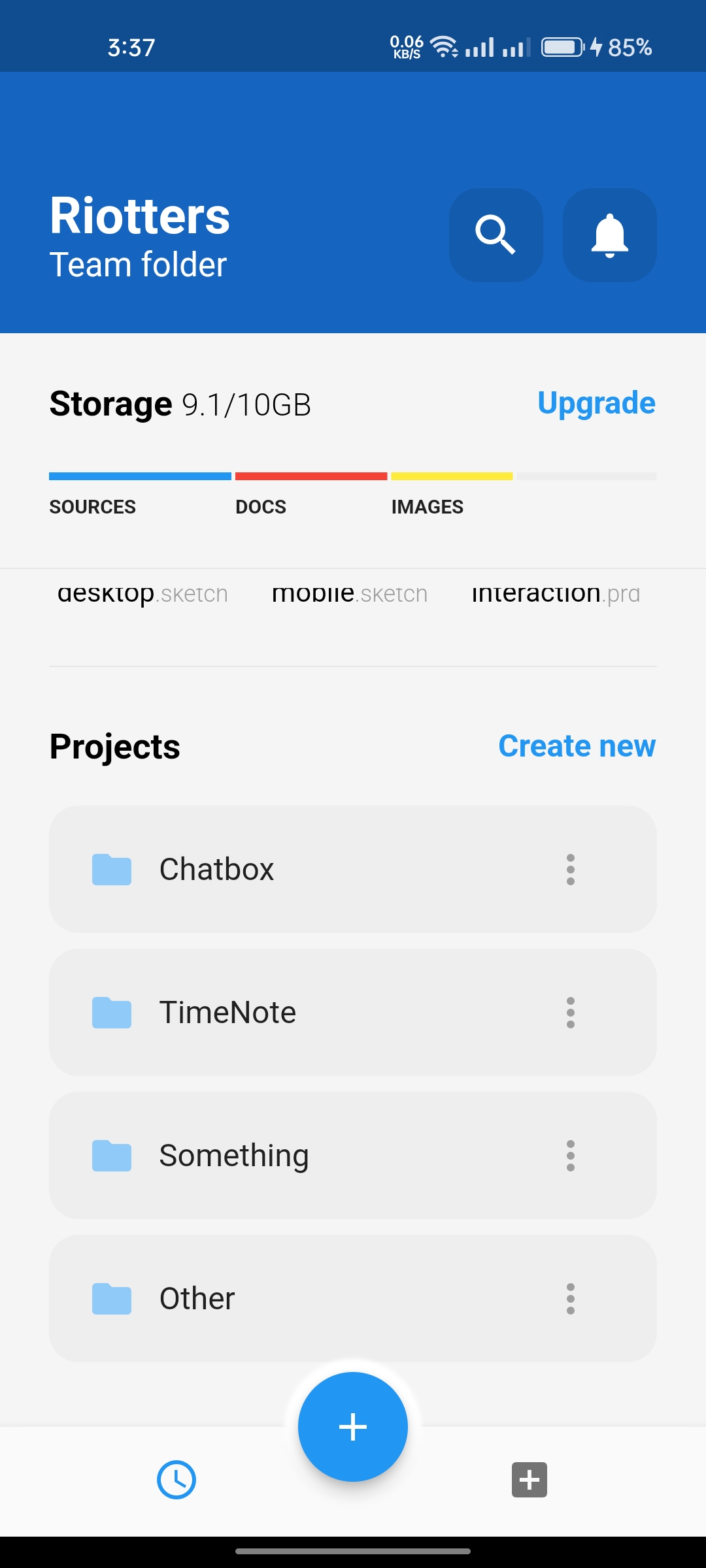The image size is (706, 1568).
Task: Open the mobile.sketch file
Action: (x=350, y=594)
